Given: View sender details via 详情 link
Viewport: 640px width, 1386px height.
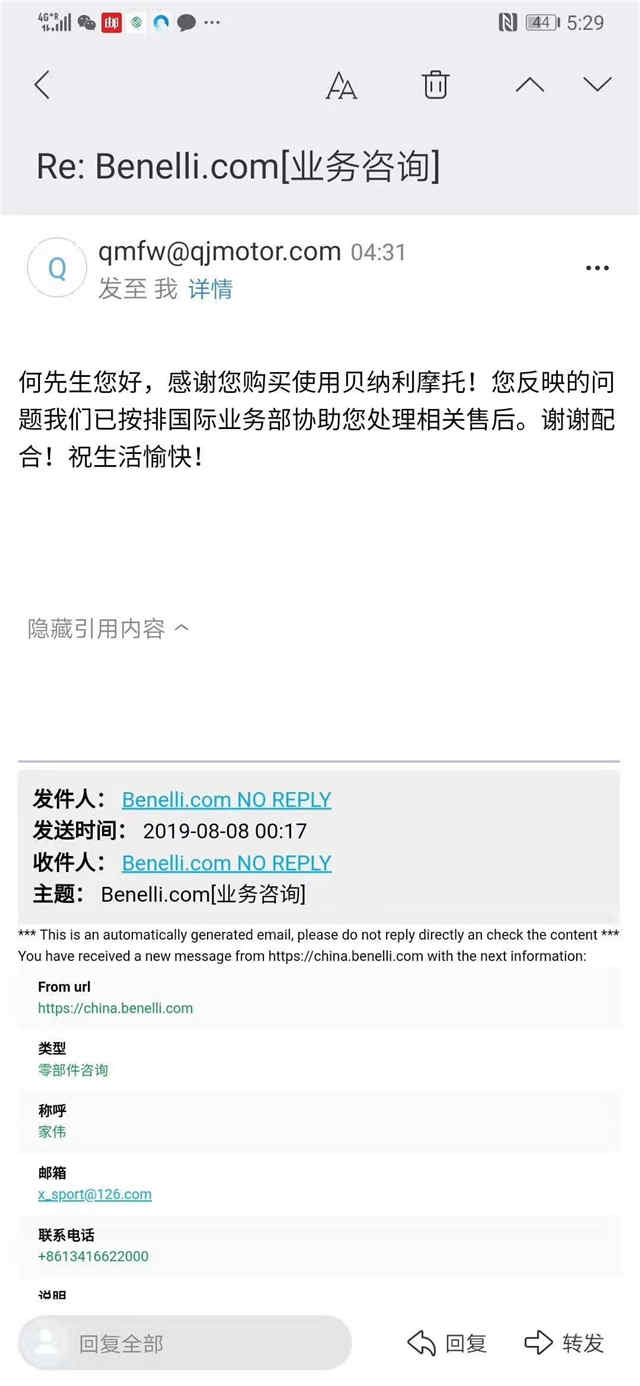Looking at the screenshot, I should [210, 289].
